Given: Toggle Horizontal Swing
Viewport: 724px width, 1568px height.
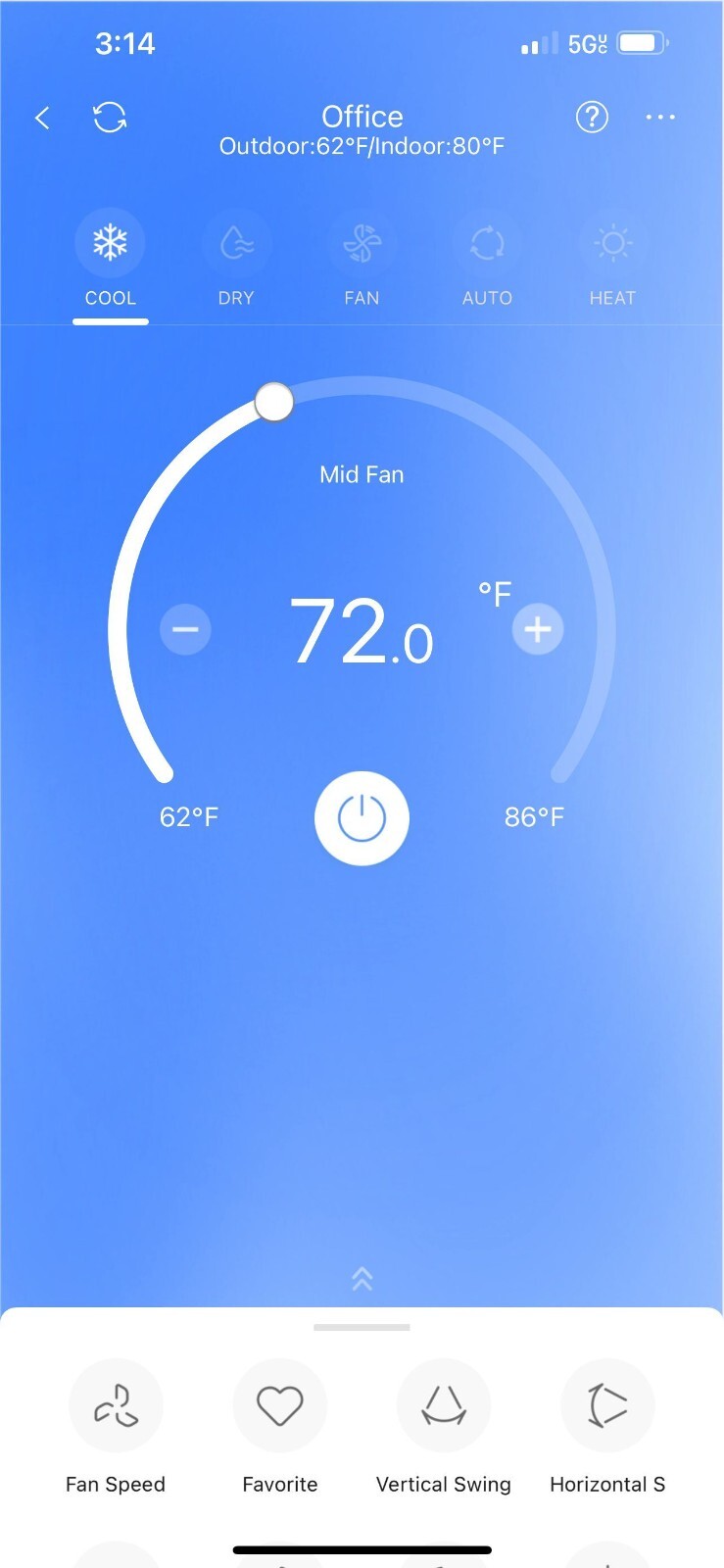Looking at the screenshot, I should point(606,1405).
